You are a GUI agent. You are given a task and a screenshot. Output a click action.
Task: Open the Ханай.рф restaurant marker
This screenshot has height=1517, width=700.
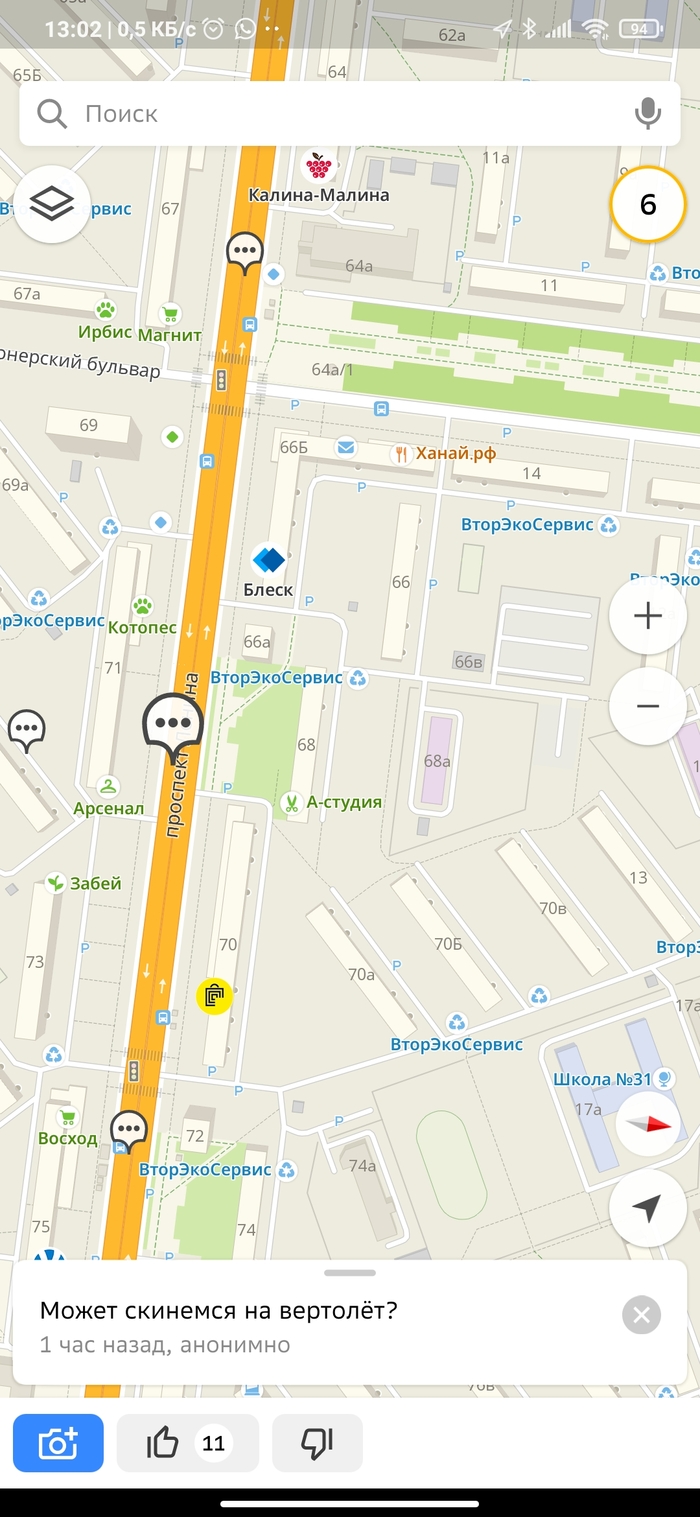pos(402,454)
